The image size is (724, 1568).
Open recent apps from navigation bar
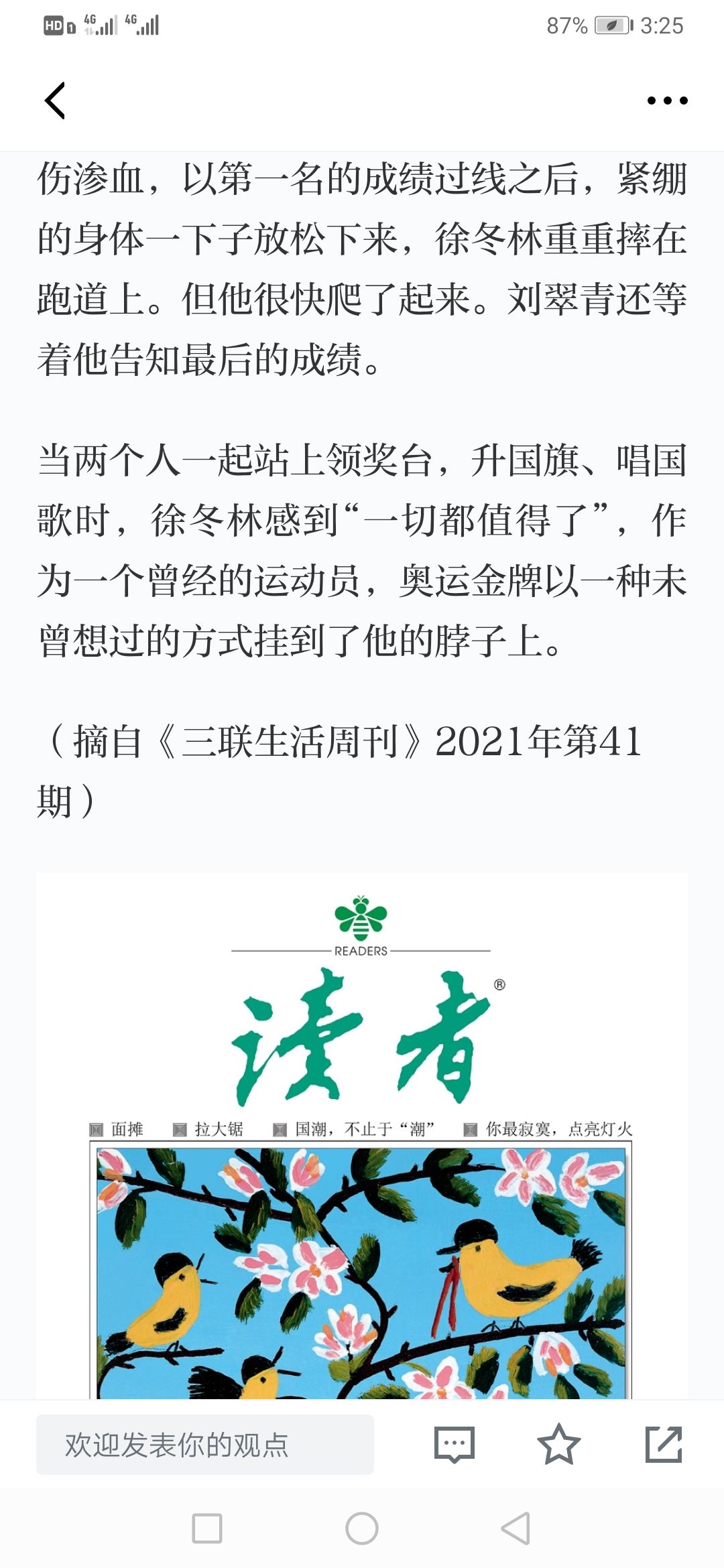coord(207,1528)
